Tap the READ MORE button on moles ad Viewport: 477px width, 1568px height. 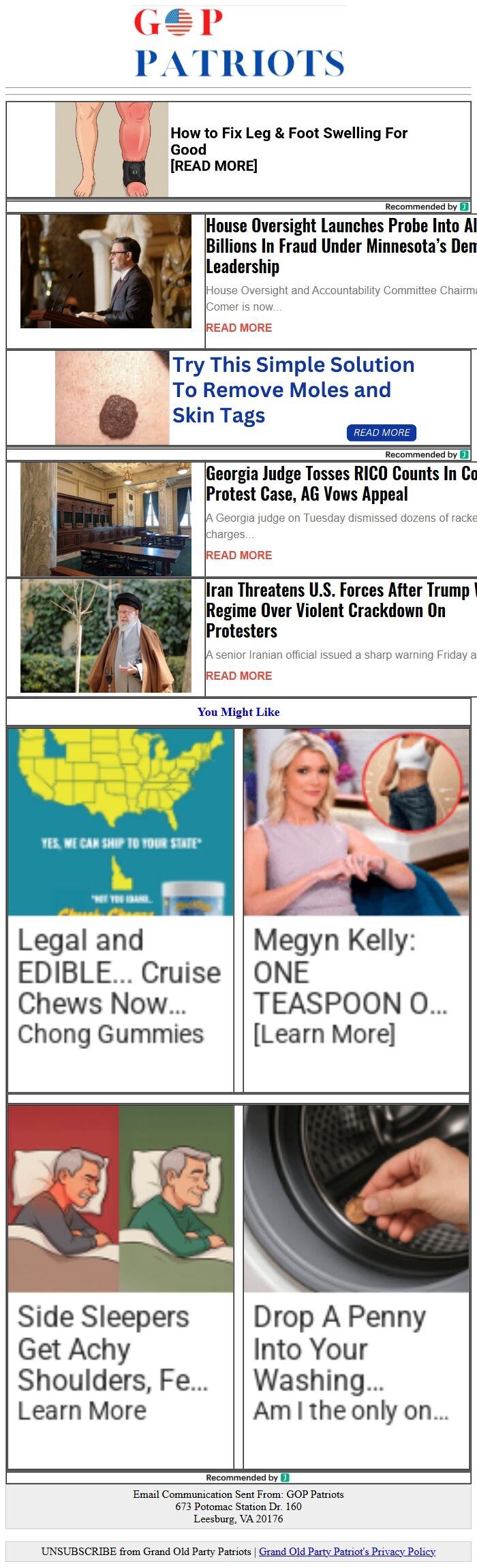[x=381, y=433]
